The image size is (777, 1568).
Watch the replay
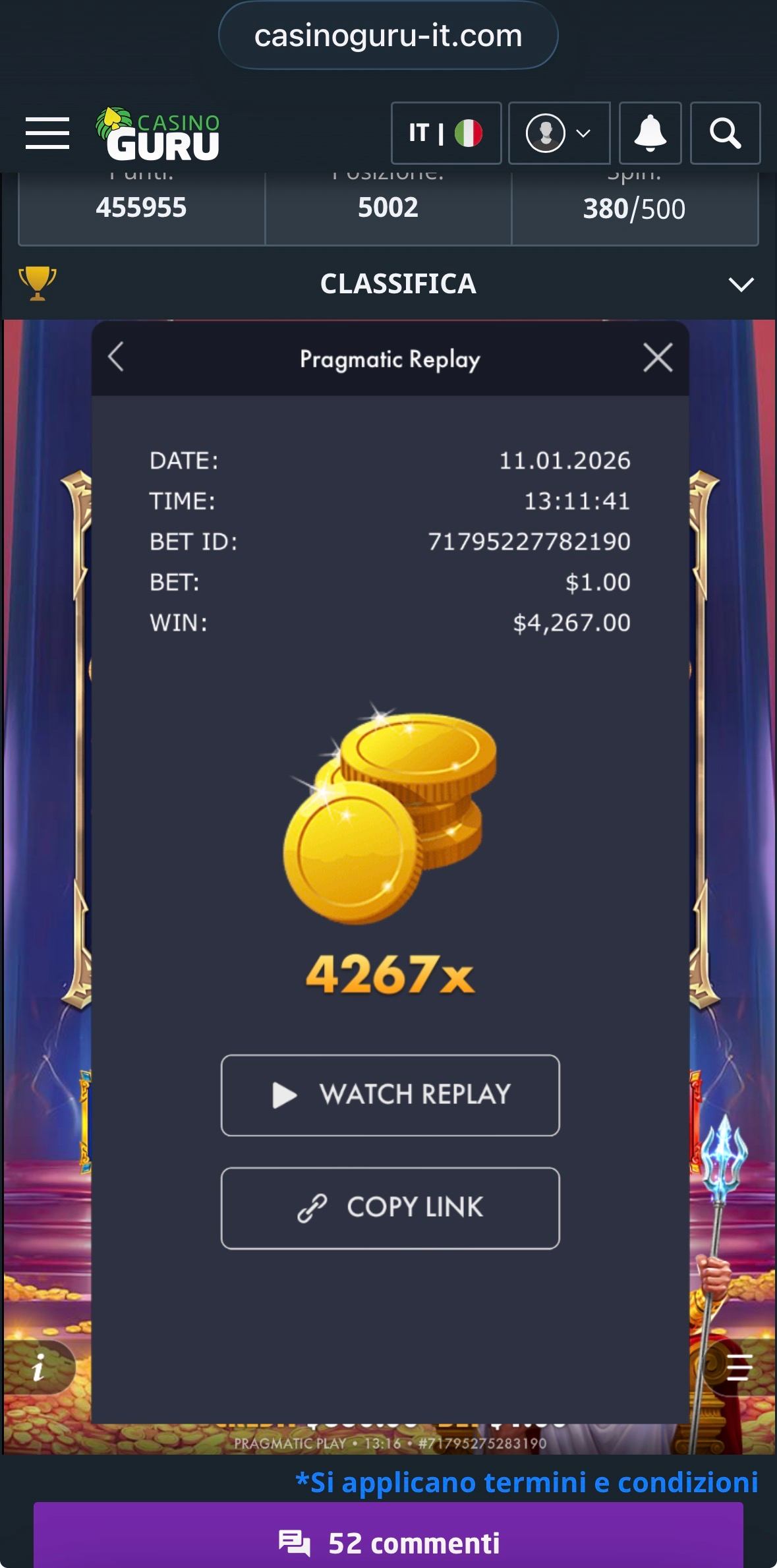(x=390, y=1095)
